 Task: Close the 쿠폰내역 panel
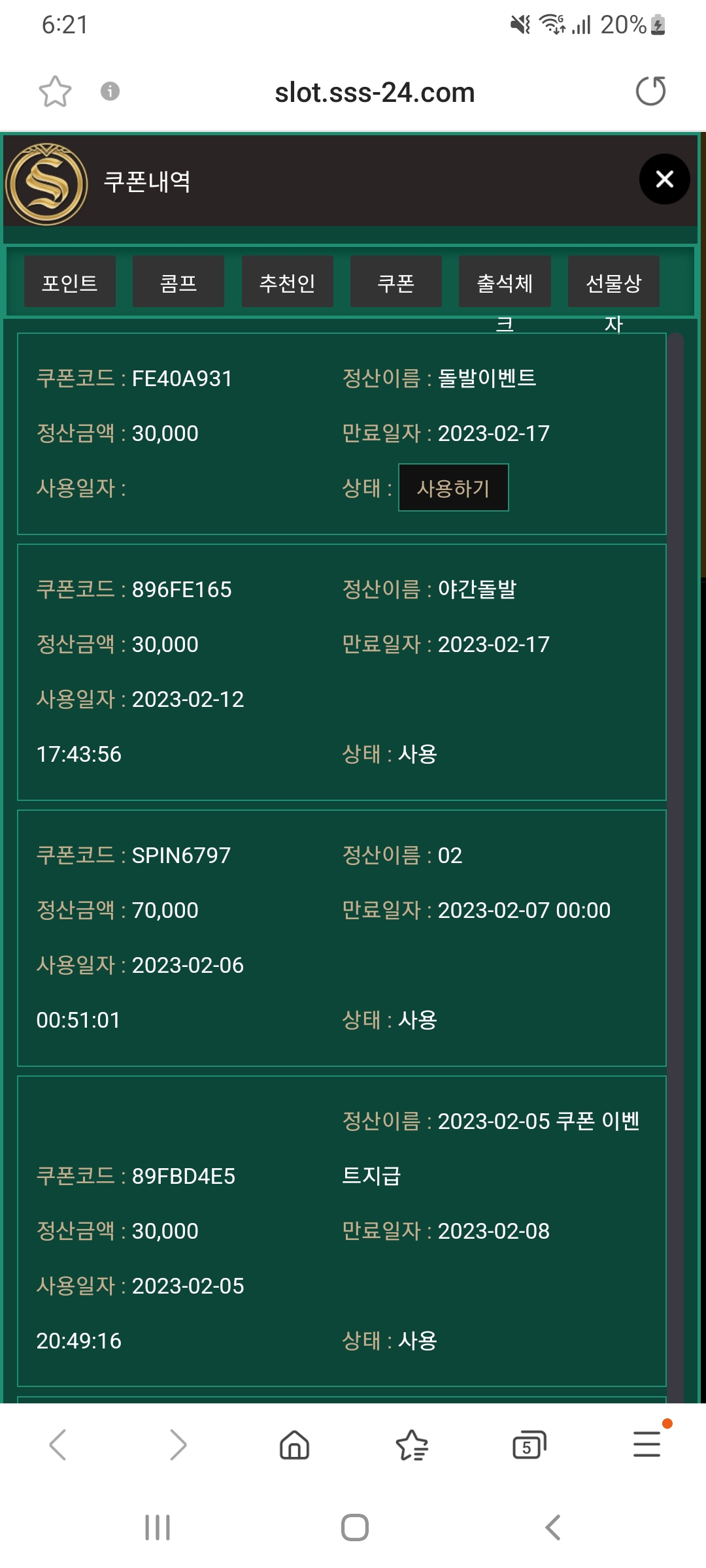pyautogui.click(x=664, y=179)
